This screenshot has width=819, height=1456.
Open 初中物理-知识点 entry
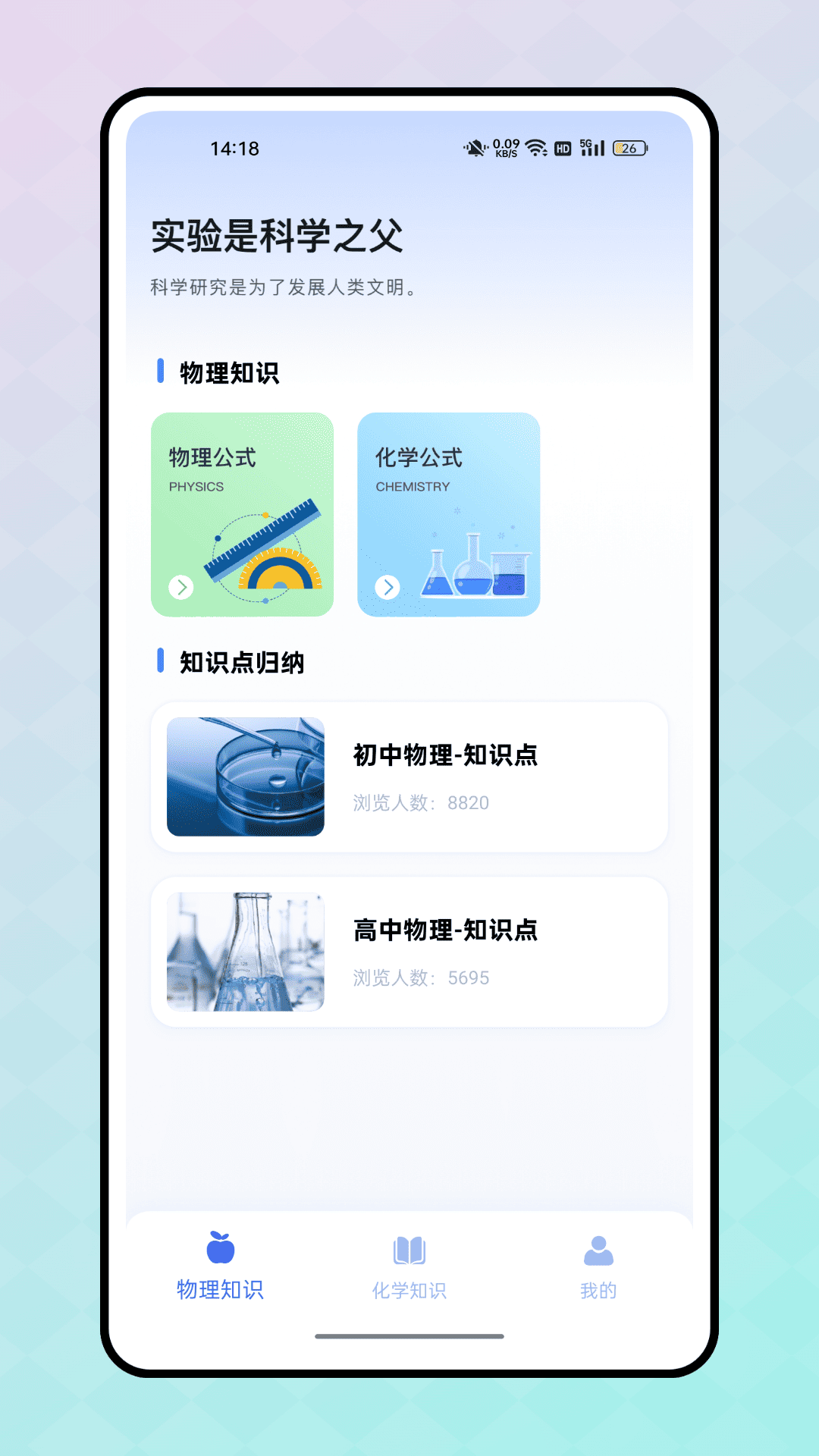click(409, 776)
